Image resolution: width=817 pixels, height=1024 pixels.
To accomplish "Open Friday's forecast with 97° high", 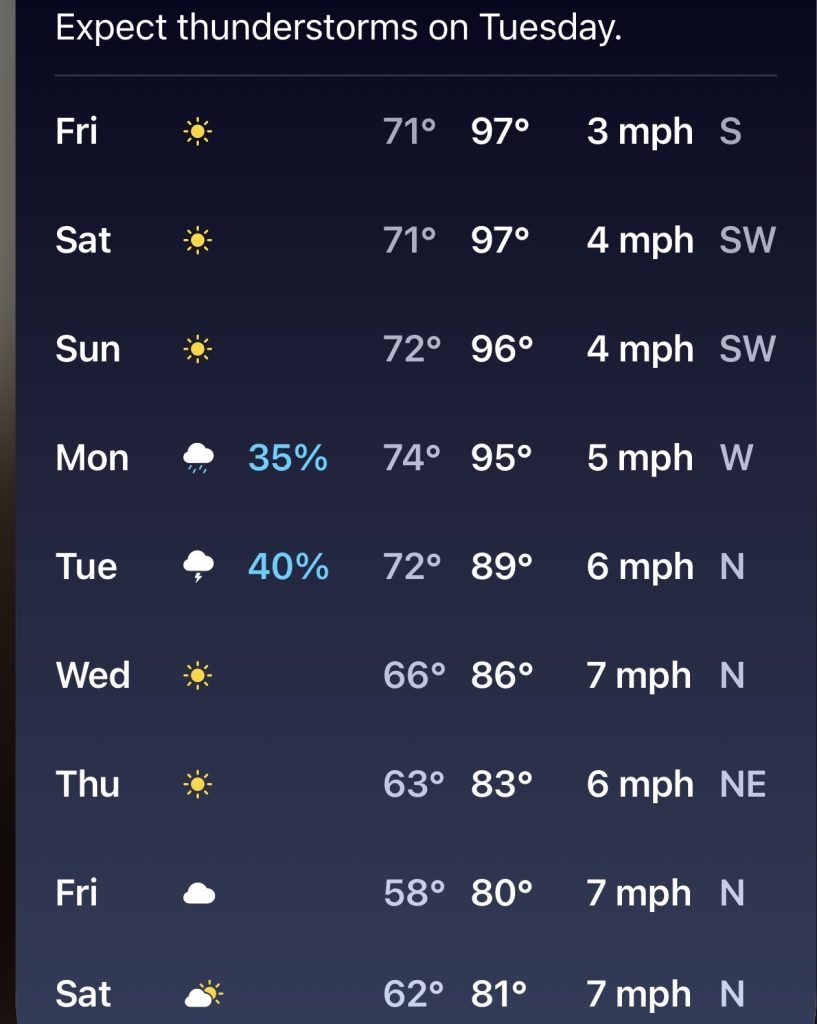I will click(x=416, y=131).
